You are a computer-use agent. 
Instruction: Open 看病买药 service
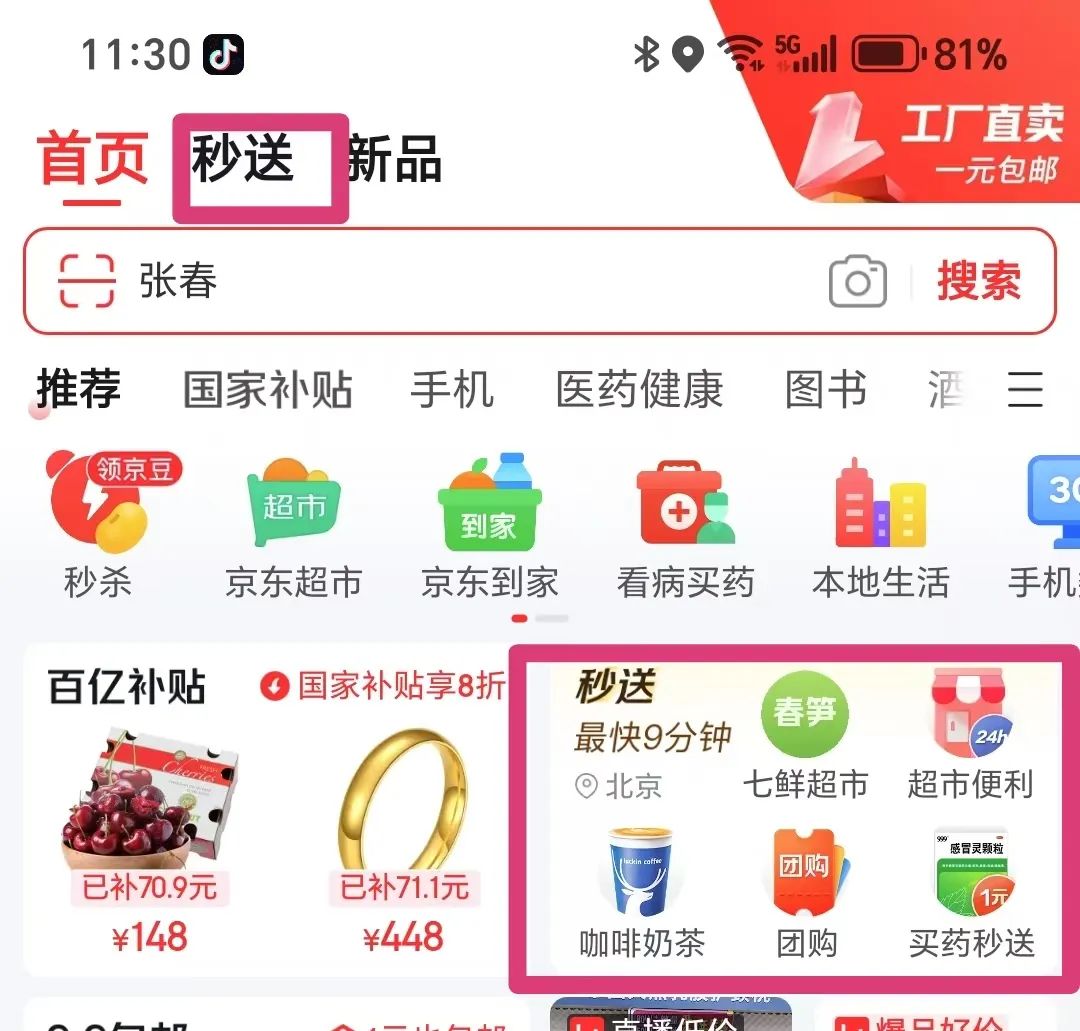(685, 525)
